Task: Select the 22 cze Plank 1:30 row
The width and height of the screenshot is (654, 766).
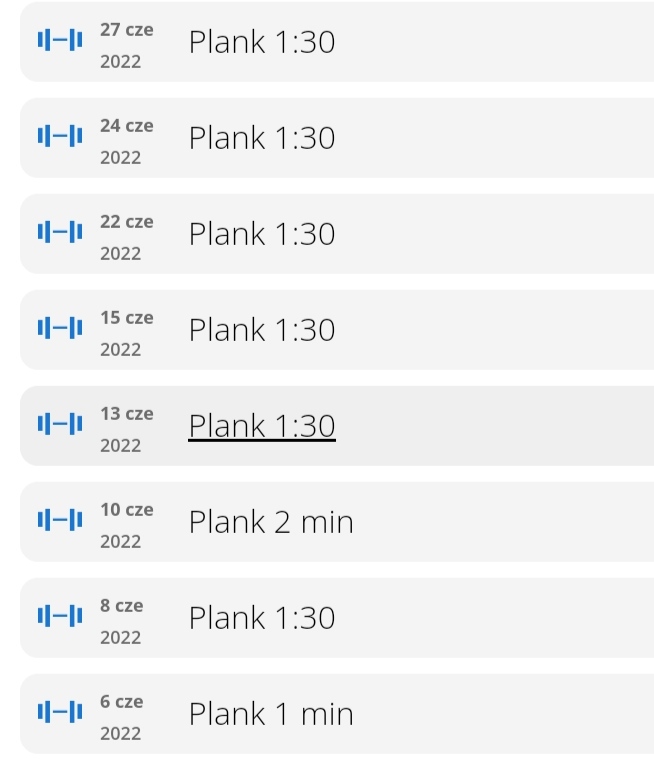Action: tap(262, 234)
